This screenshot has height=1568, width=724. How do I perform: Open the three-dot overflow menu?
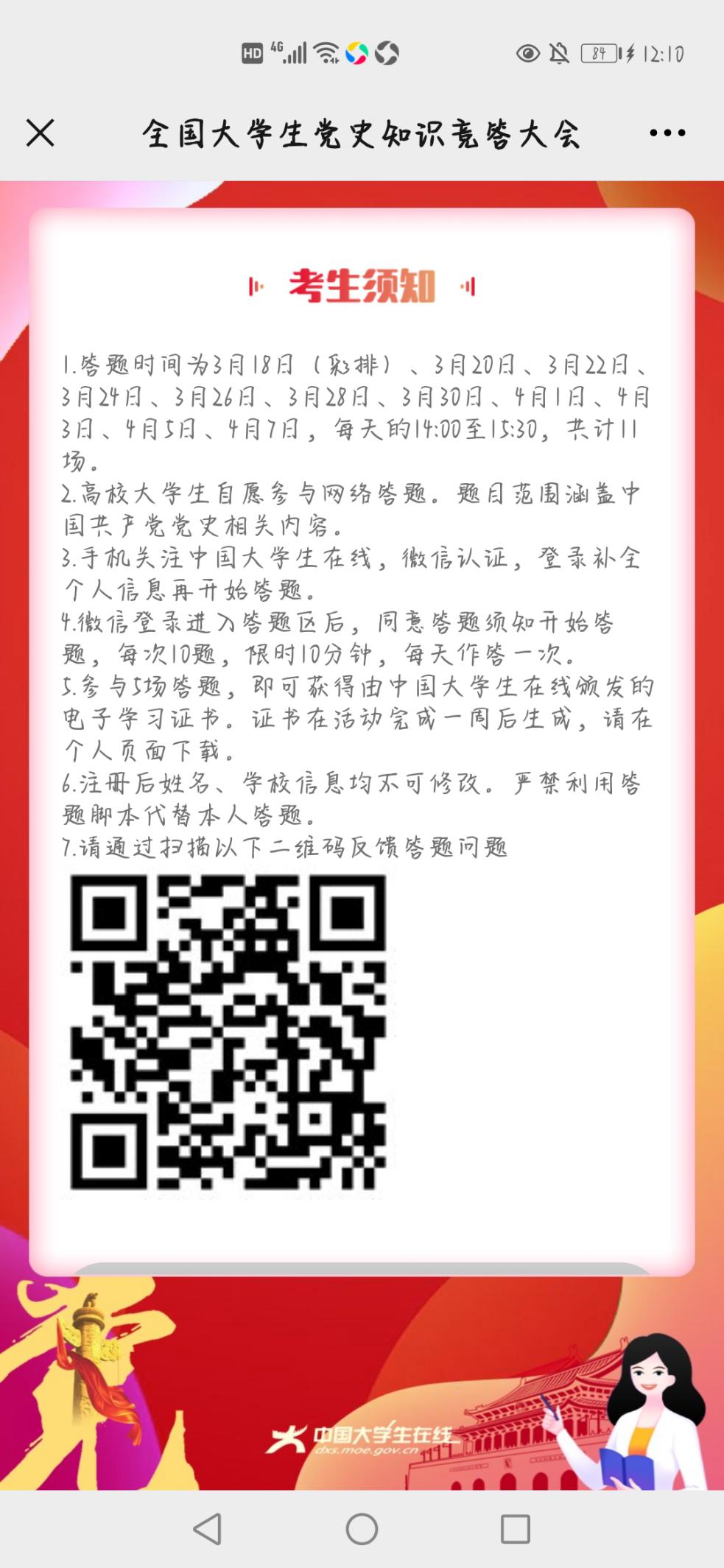tap(667, 133)
